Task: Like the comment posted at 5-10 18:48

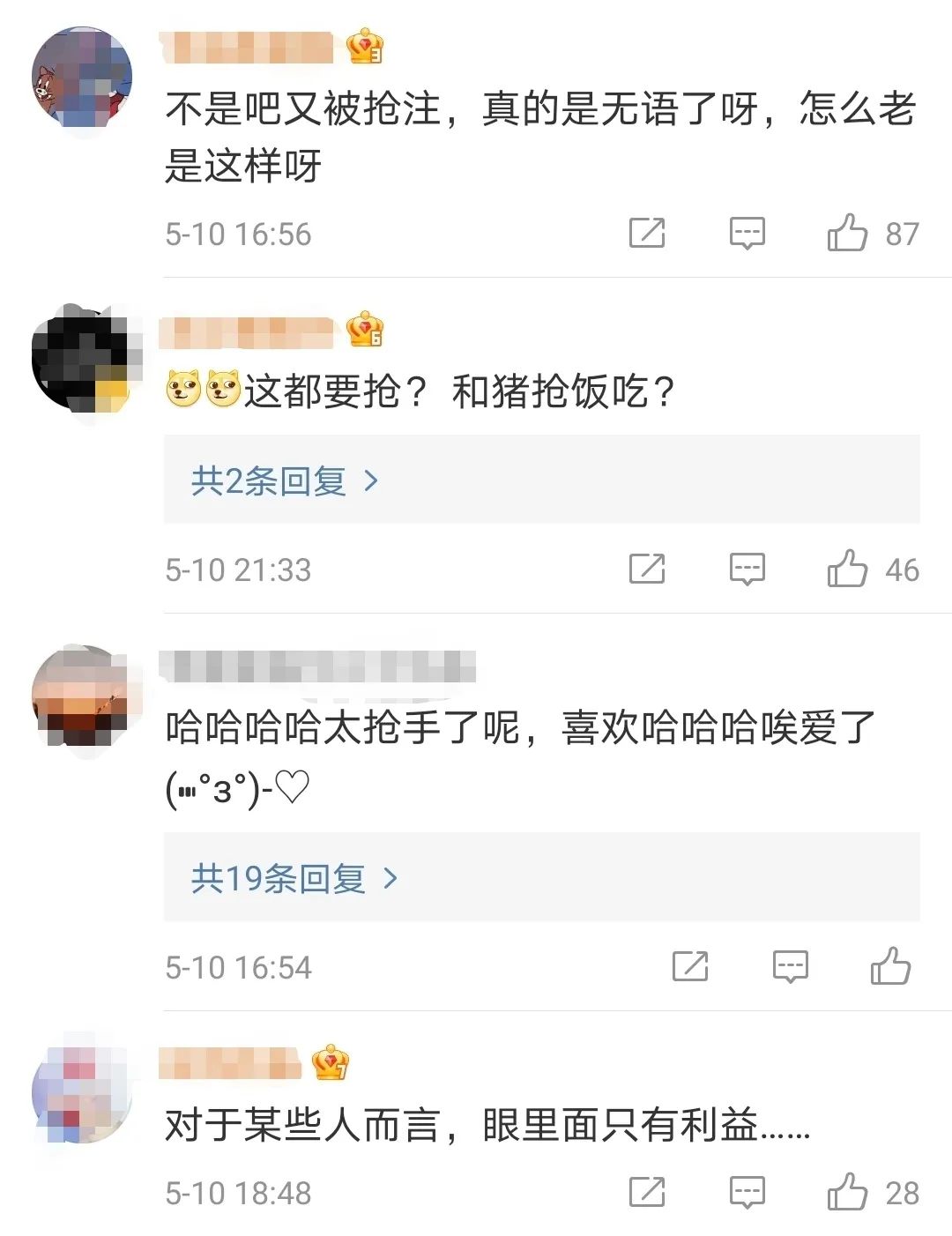Action: click(x=847, y=1192)
